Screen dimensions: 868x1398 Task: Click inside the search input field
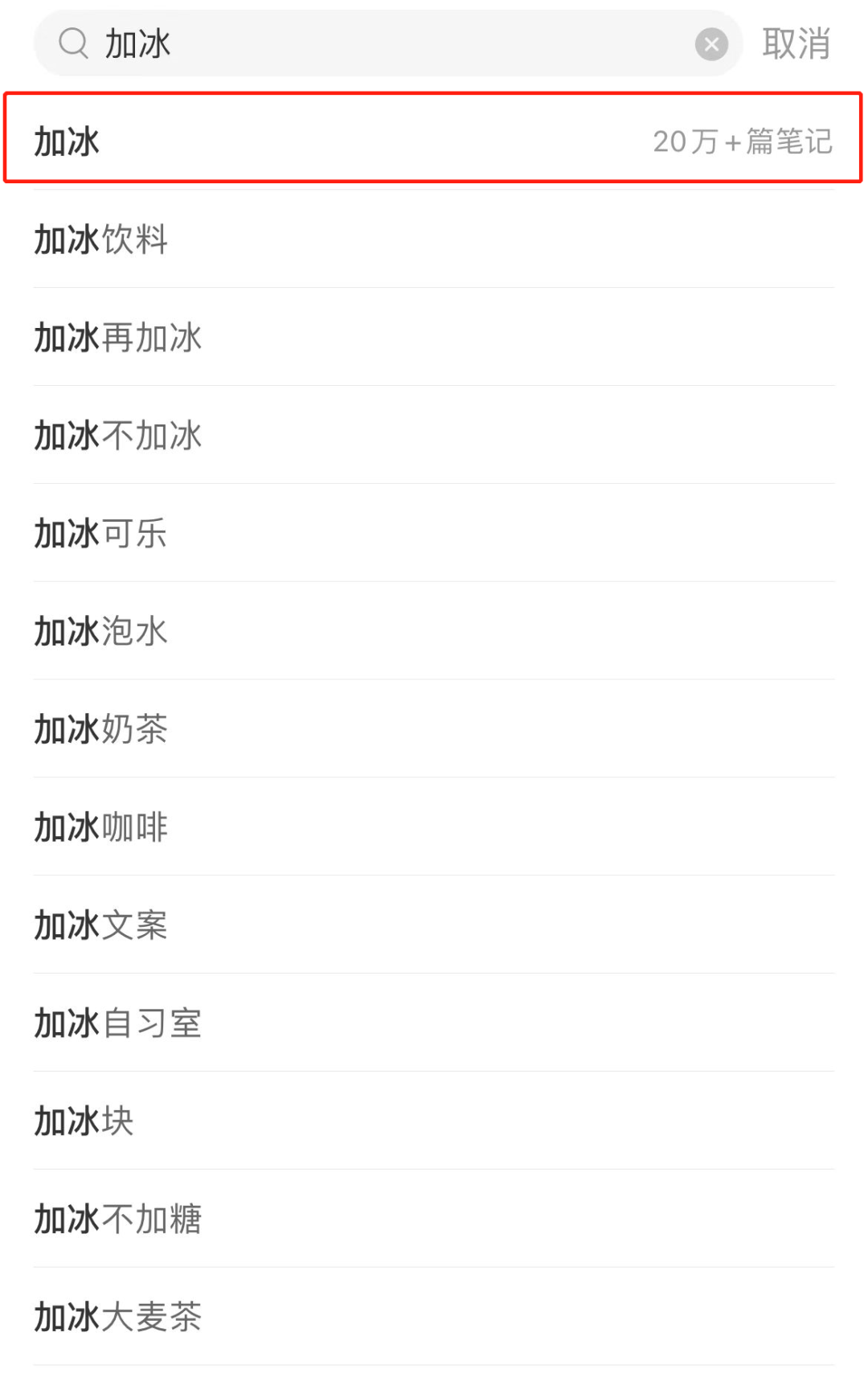click(362, 43)
